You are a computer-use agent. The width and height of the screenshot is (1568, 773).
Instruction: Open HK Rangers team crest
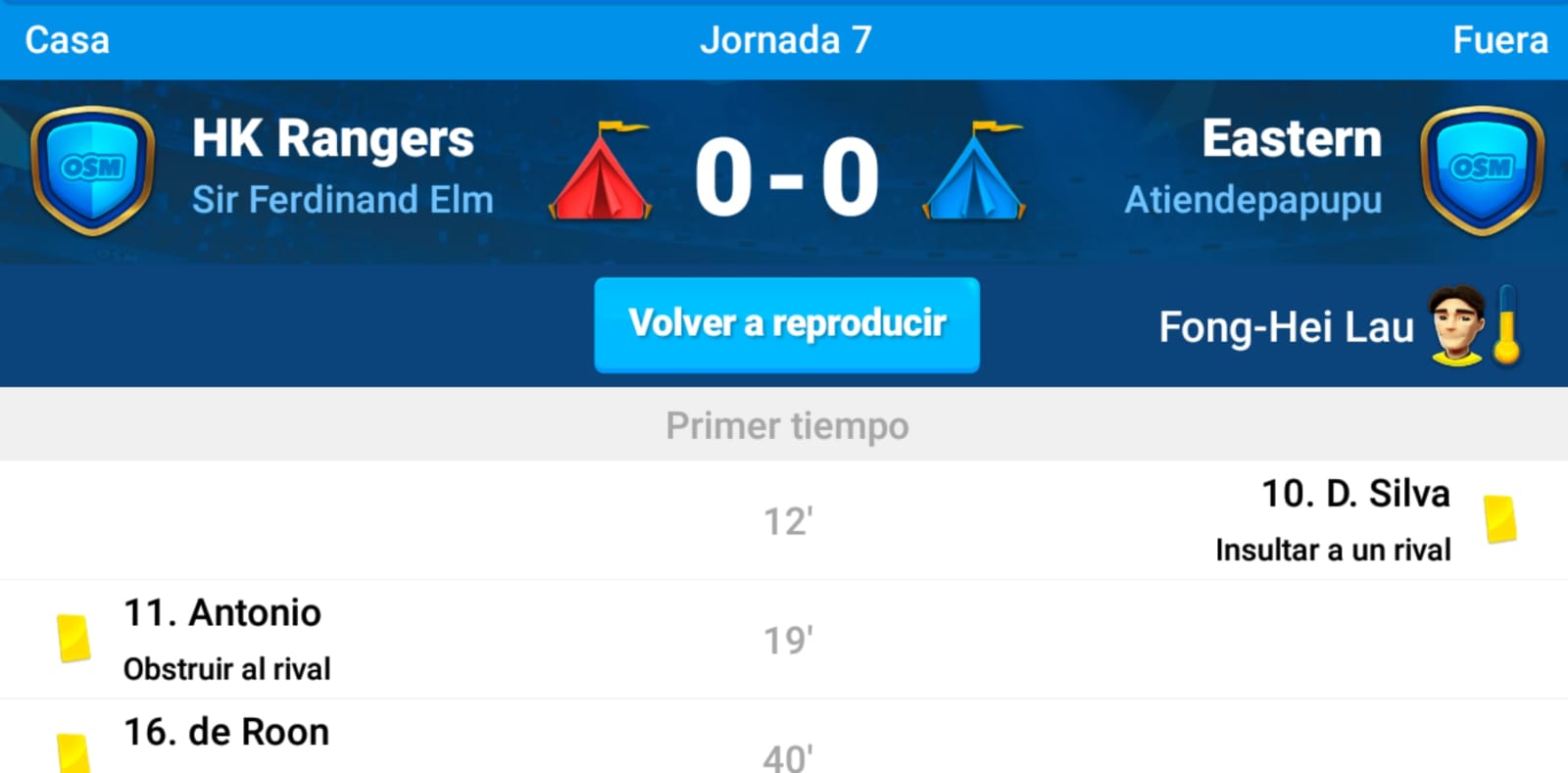pyautogui.click(x=92, y=170)
